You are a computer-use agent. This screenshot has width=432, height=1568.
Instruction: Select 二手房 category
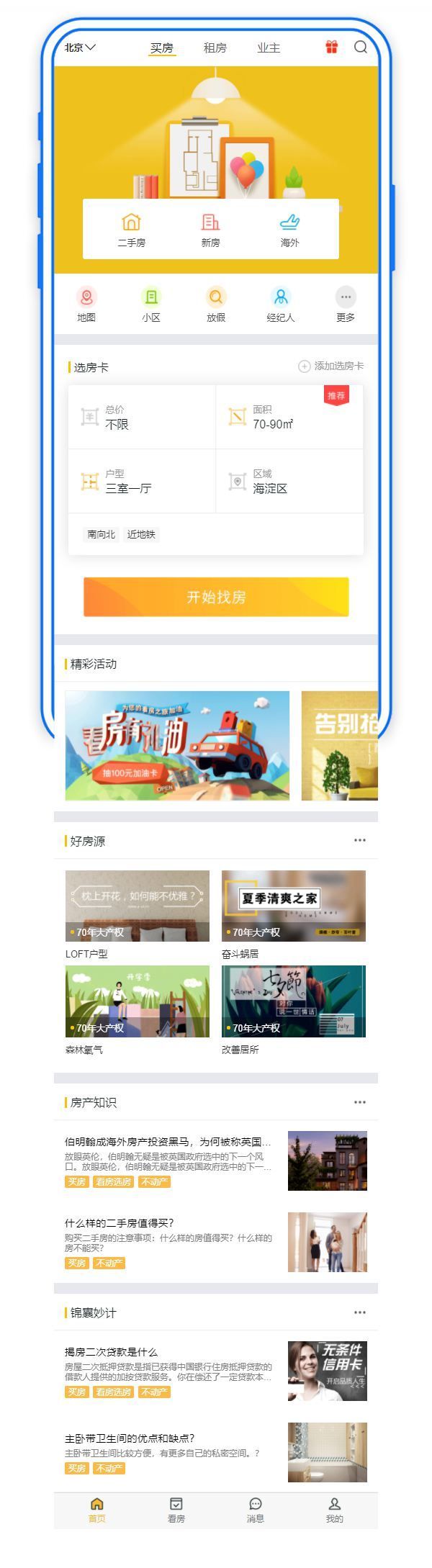(x=132, y=230)
